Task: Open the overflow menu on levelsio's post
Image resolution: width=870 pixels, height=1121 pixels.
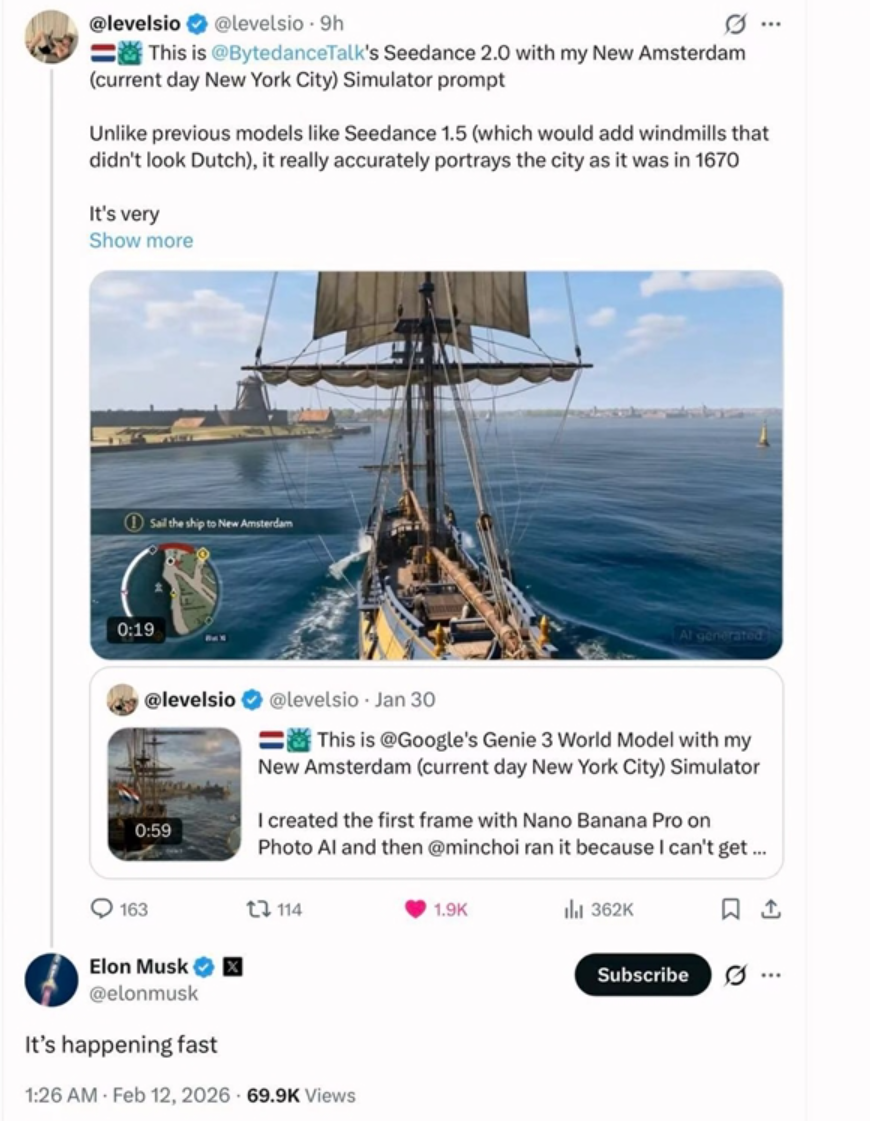Action: tap(769, 23)
